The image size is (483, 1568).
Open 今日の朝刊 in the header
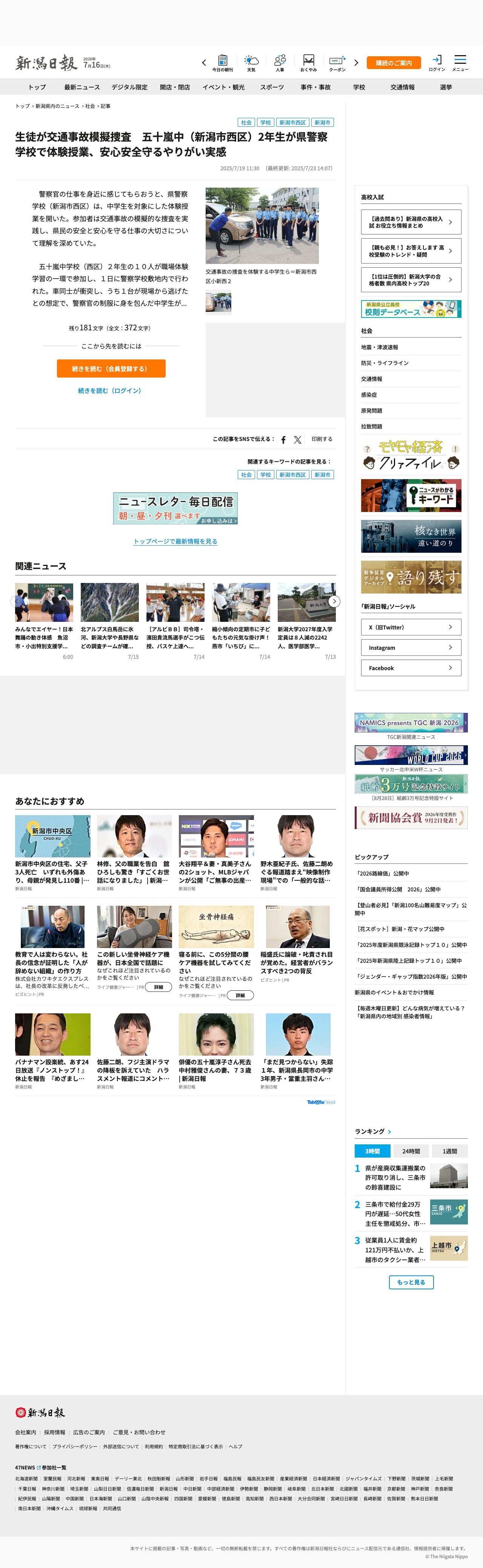(223, 63)
